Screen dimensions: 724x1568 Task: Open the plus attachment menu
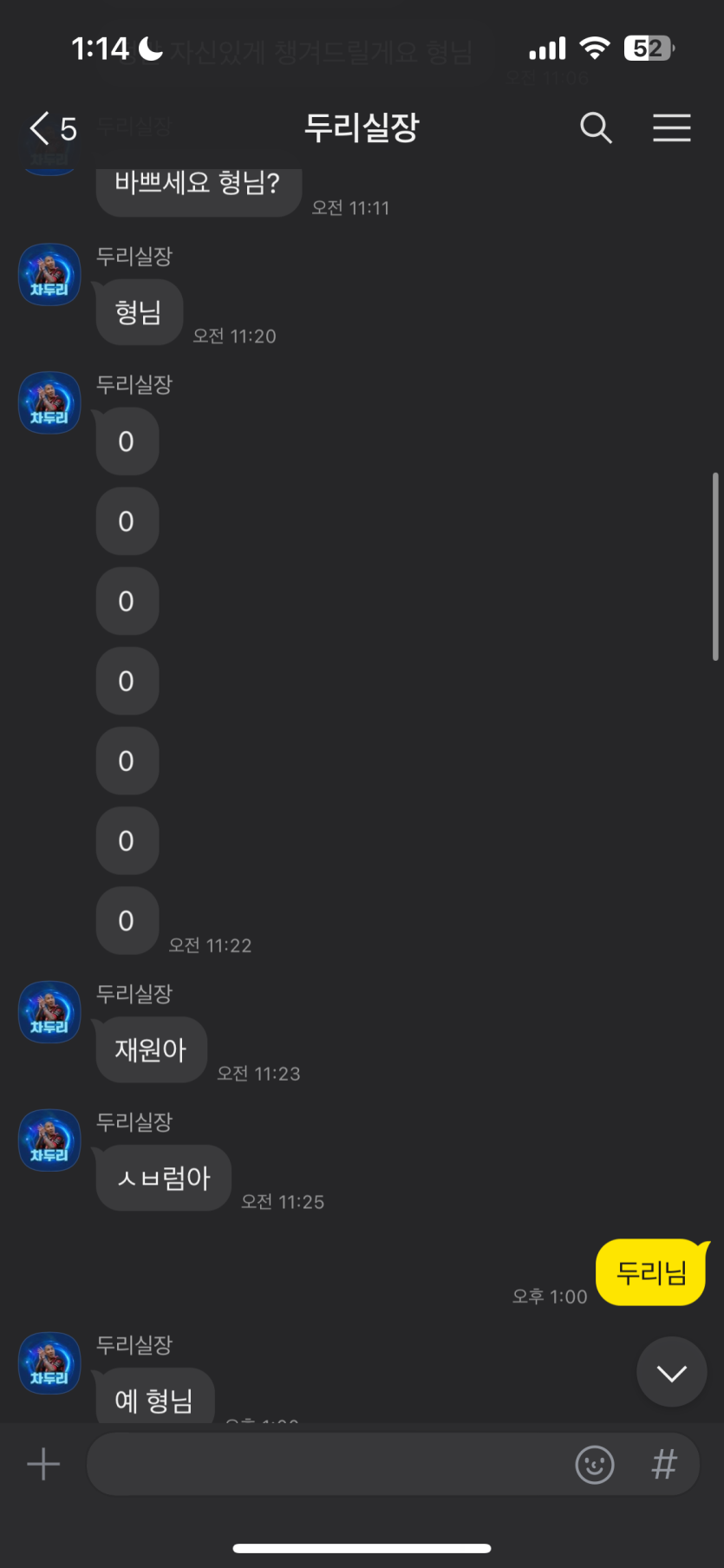43,1464
